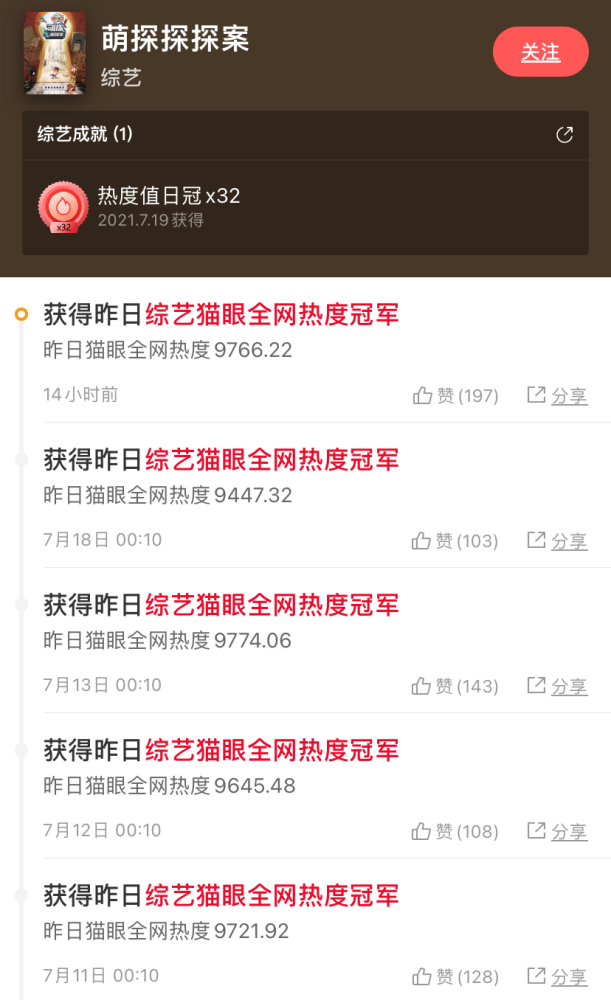
Task: Like the 7月12日 entry
Action: [455, 832]
